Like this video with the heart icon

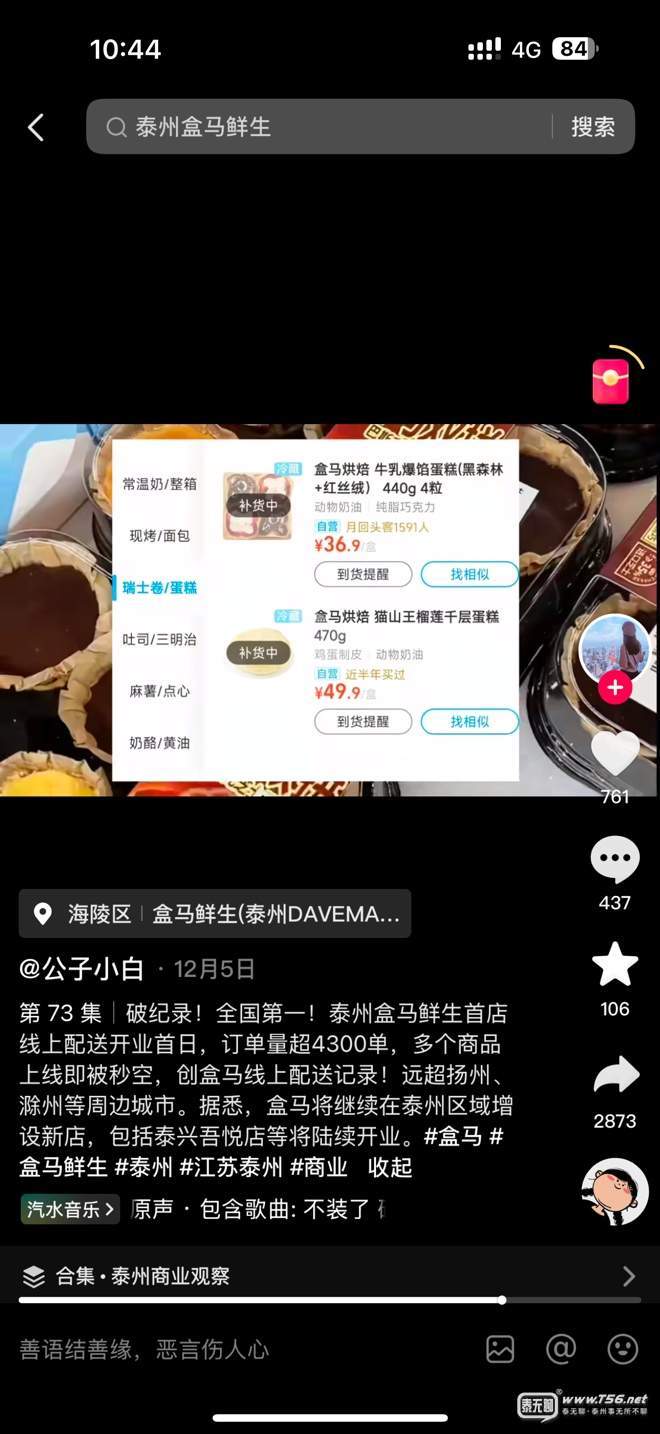(x=615, y=754)
